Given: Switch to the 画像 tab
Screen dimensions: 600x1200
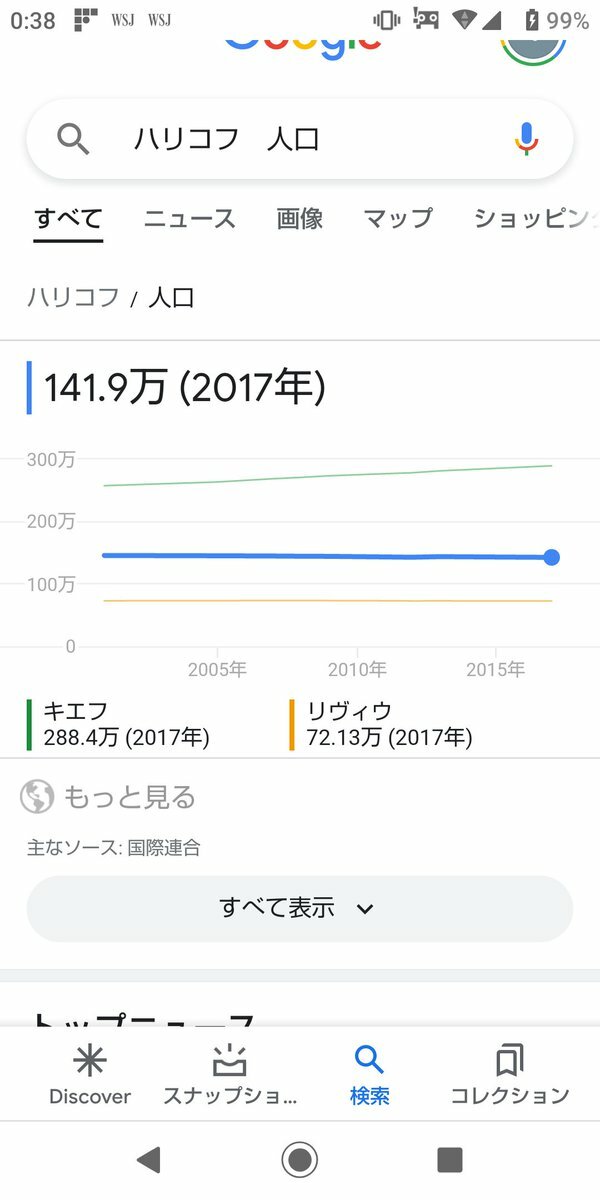Looking at the screenshot, I should pos(300,218).
